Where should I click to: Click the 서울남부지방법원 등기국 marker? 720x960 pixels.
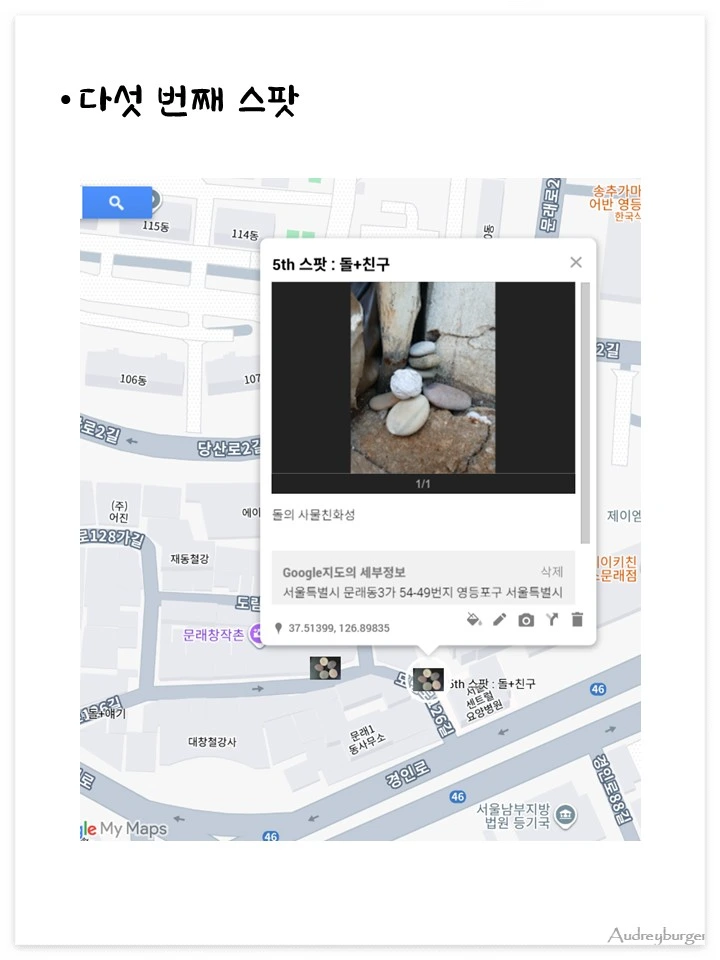click(567, 814)
